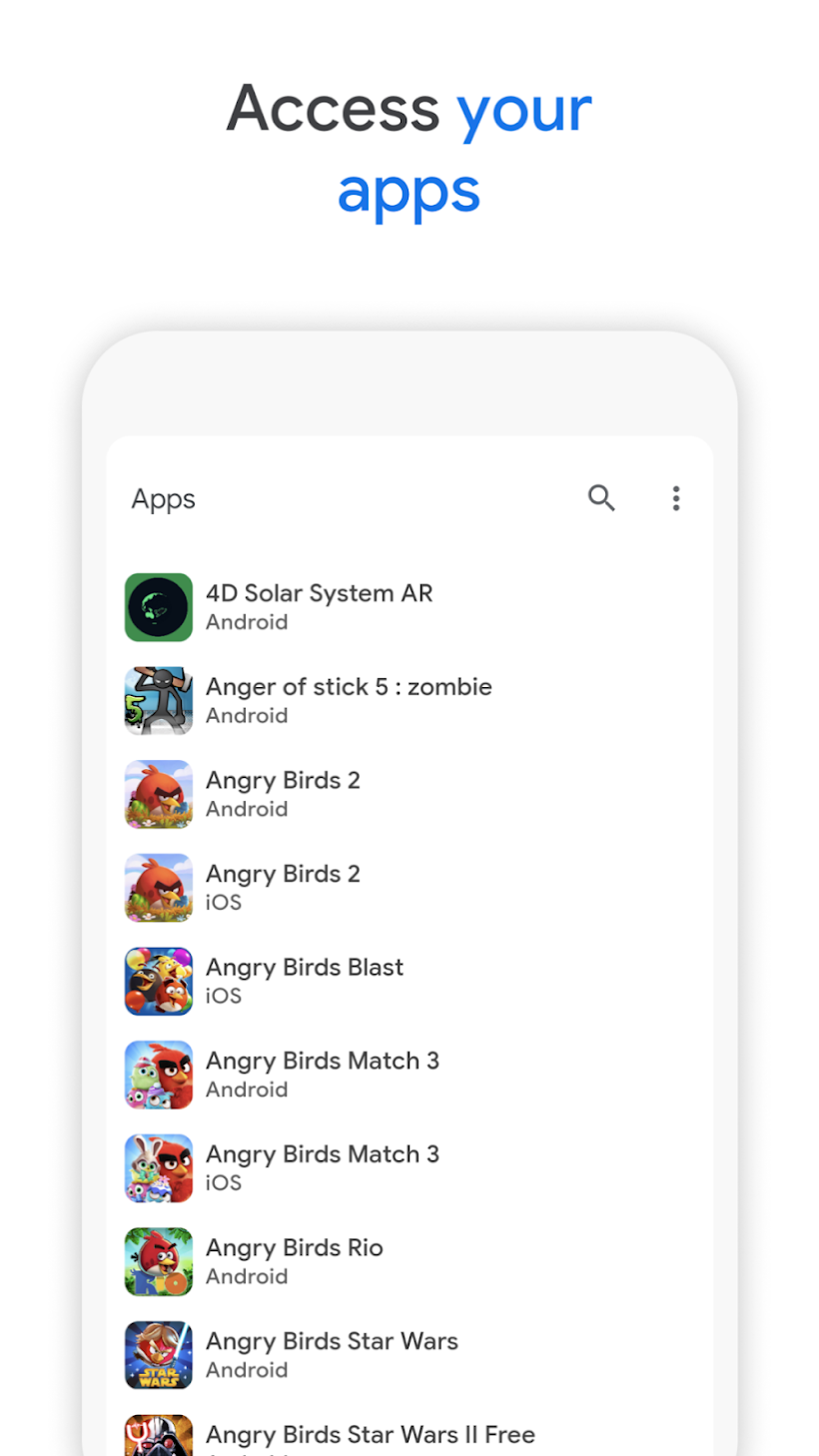Viewport: 819px width, 1456px height.
Task: Tap the Angry Birds Star Wars II Free icon
Action: [x=158, y=1438]
